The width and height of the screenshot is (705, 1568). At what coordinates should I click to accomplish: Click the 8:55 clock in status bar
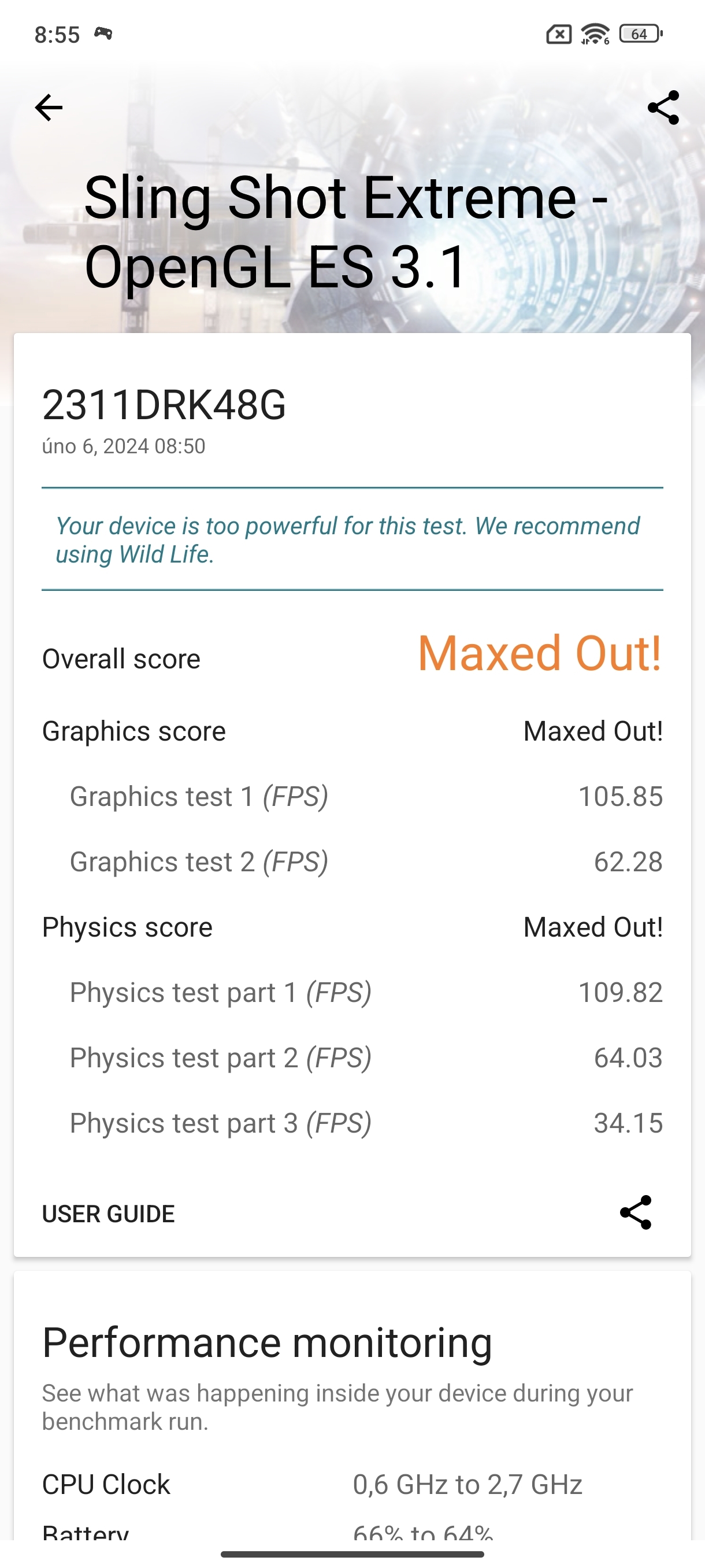(x=56, y=35)
